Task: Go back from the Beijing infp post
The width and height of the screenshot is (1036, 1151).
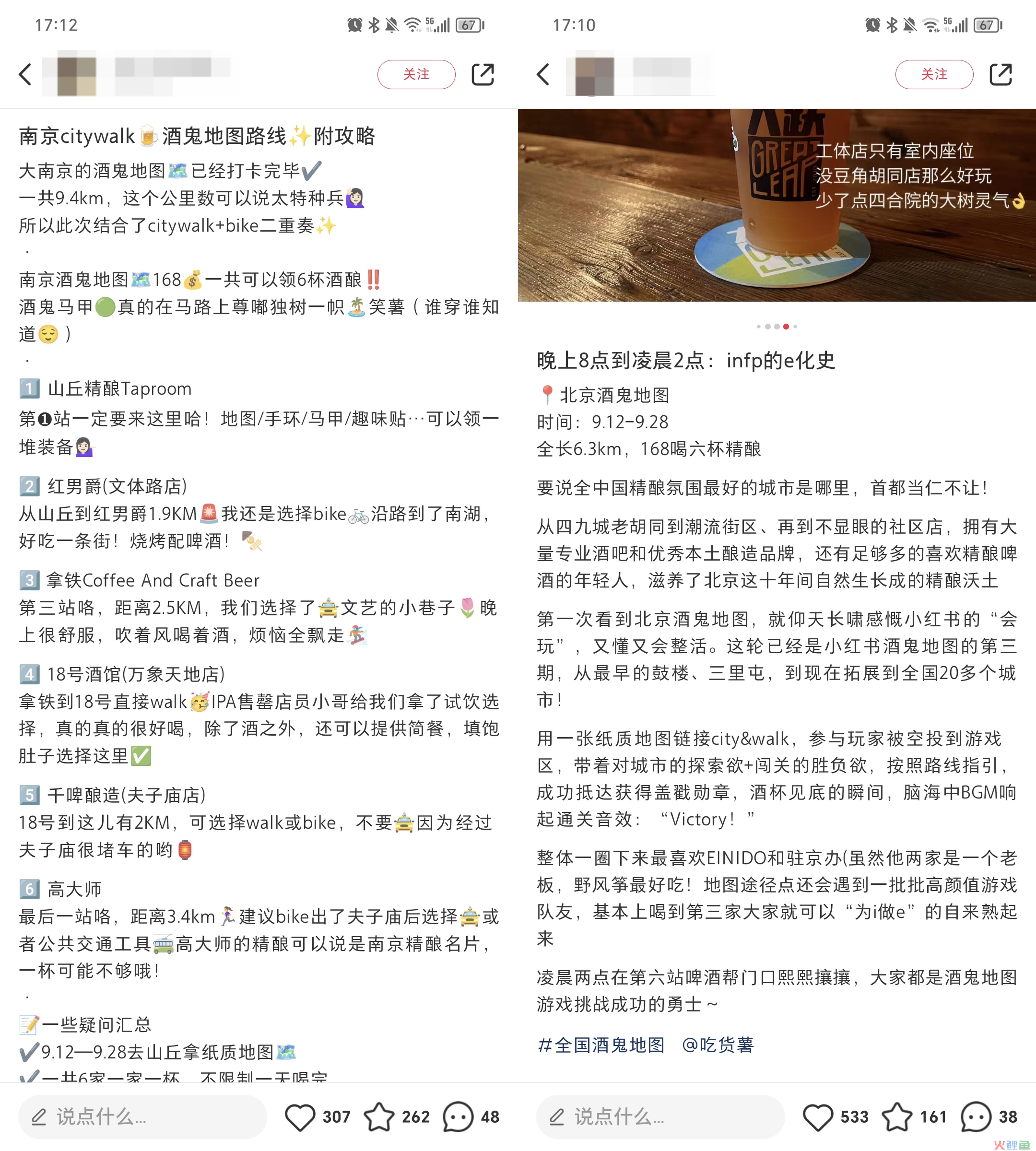Action: coord(543,75)
